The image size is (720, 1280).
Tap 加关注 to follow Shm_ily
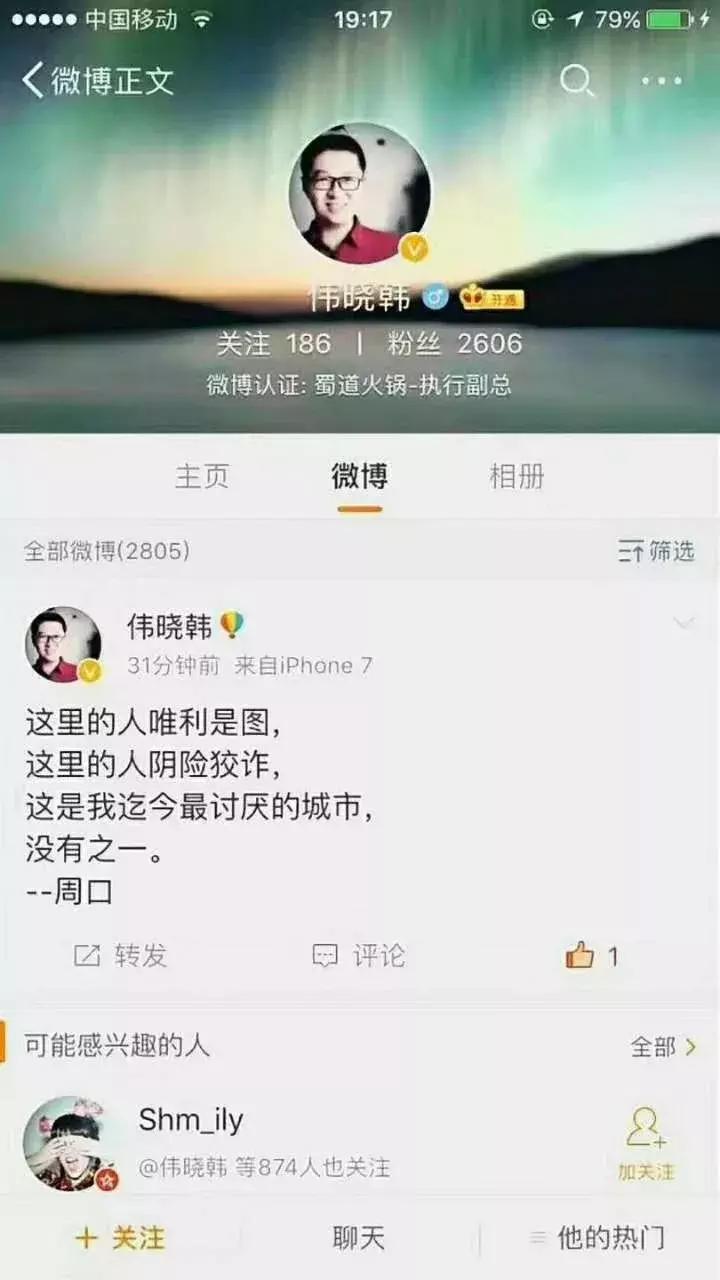646,1140
